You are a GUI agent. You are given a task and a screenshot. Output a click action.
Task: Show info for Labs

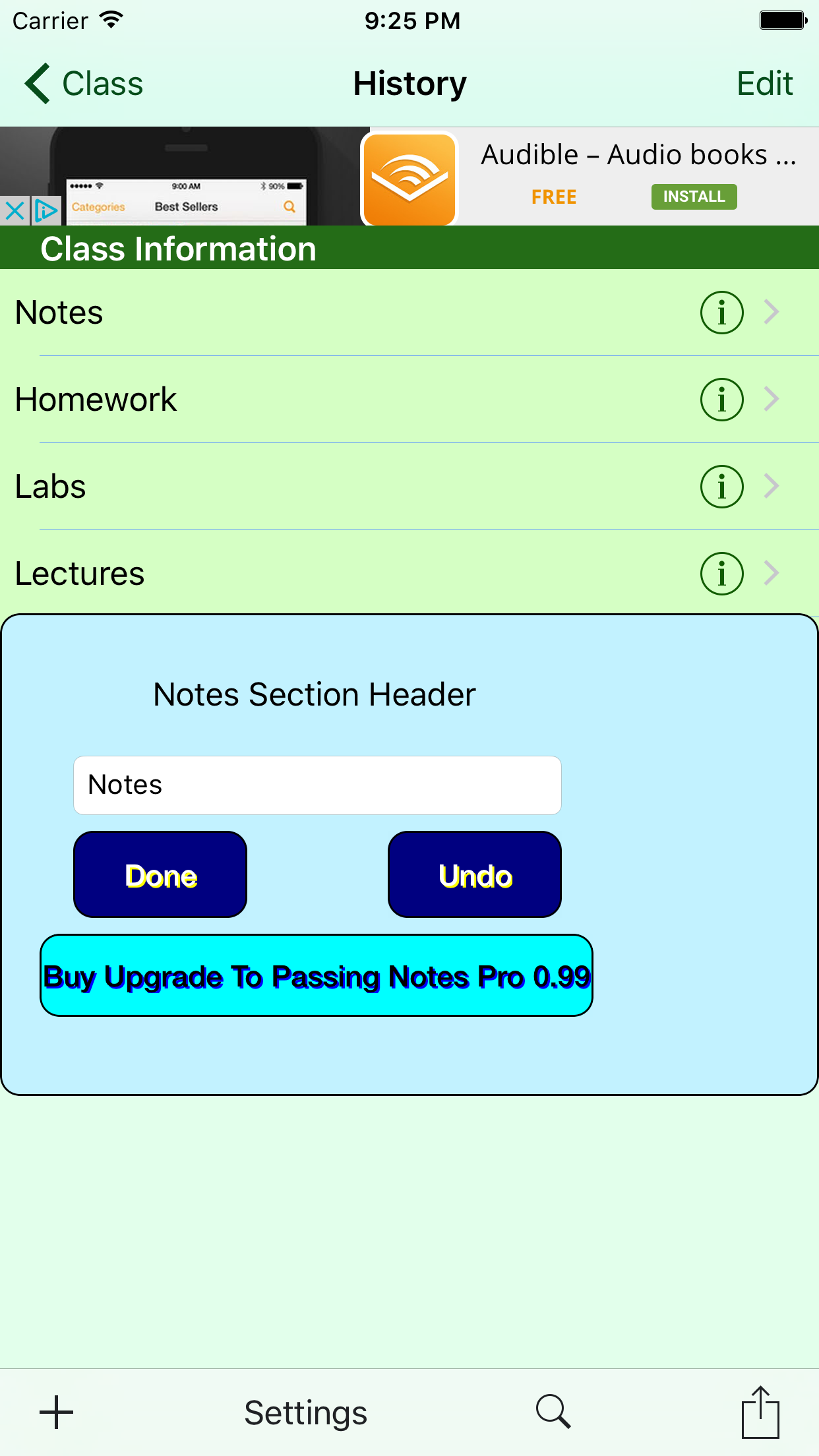721,487
